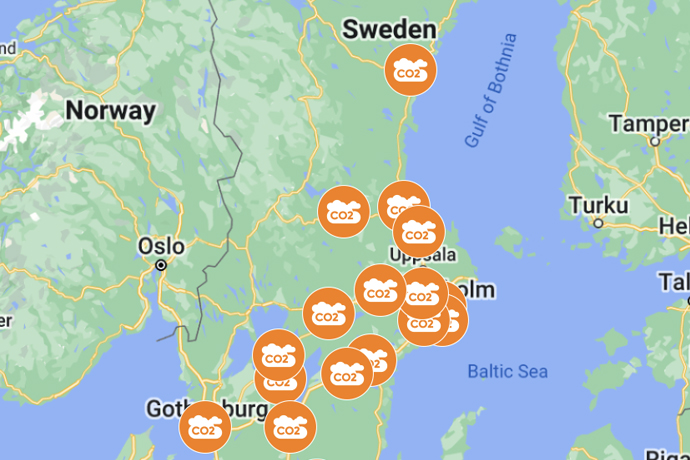The image size is (690, 460).
Task: Tap the CO2 marker beside the Gothenburg label
Action: coord(204,427)
